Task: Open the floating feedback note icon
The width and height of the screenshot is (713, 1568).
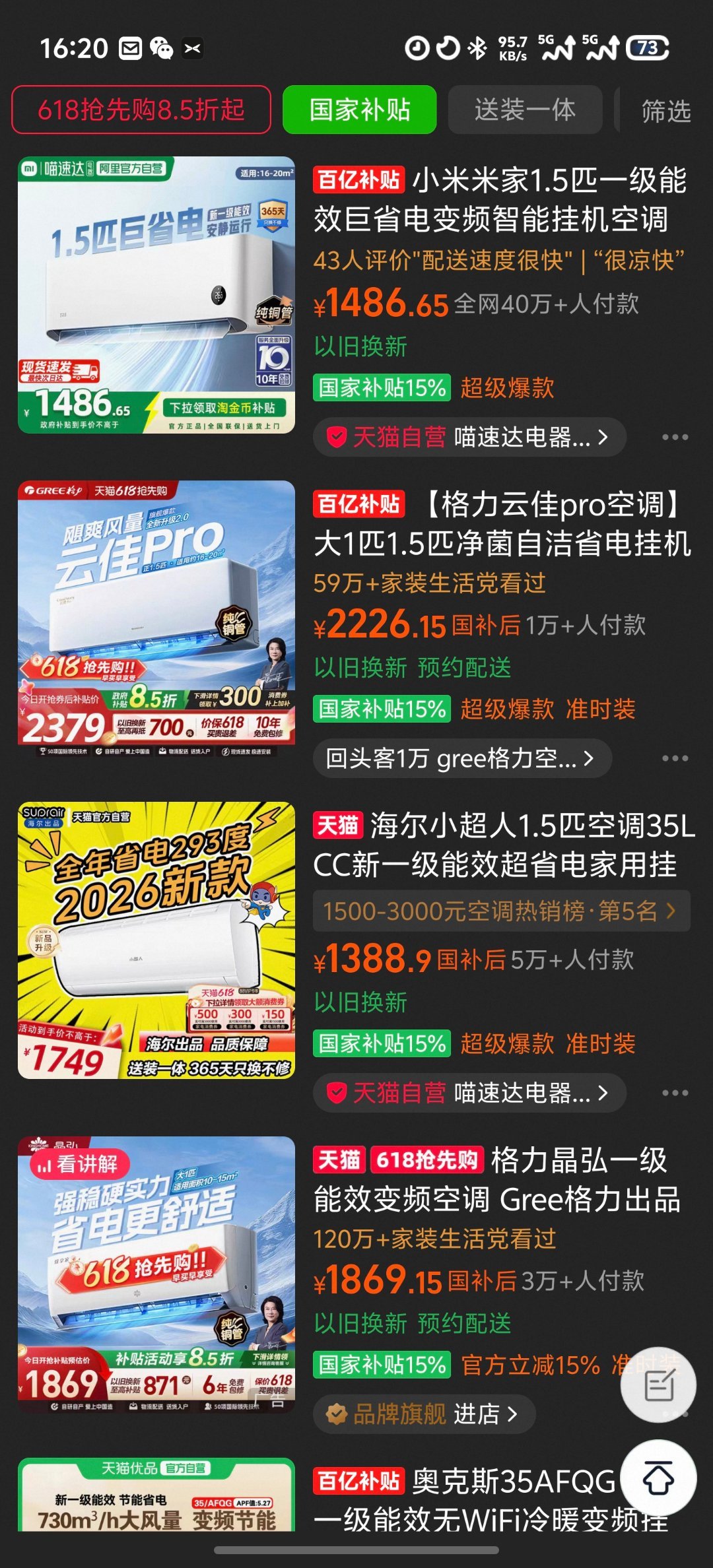Action: [x=658, y=1385]
